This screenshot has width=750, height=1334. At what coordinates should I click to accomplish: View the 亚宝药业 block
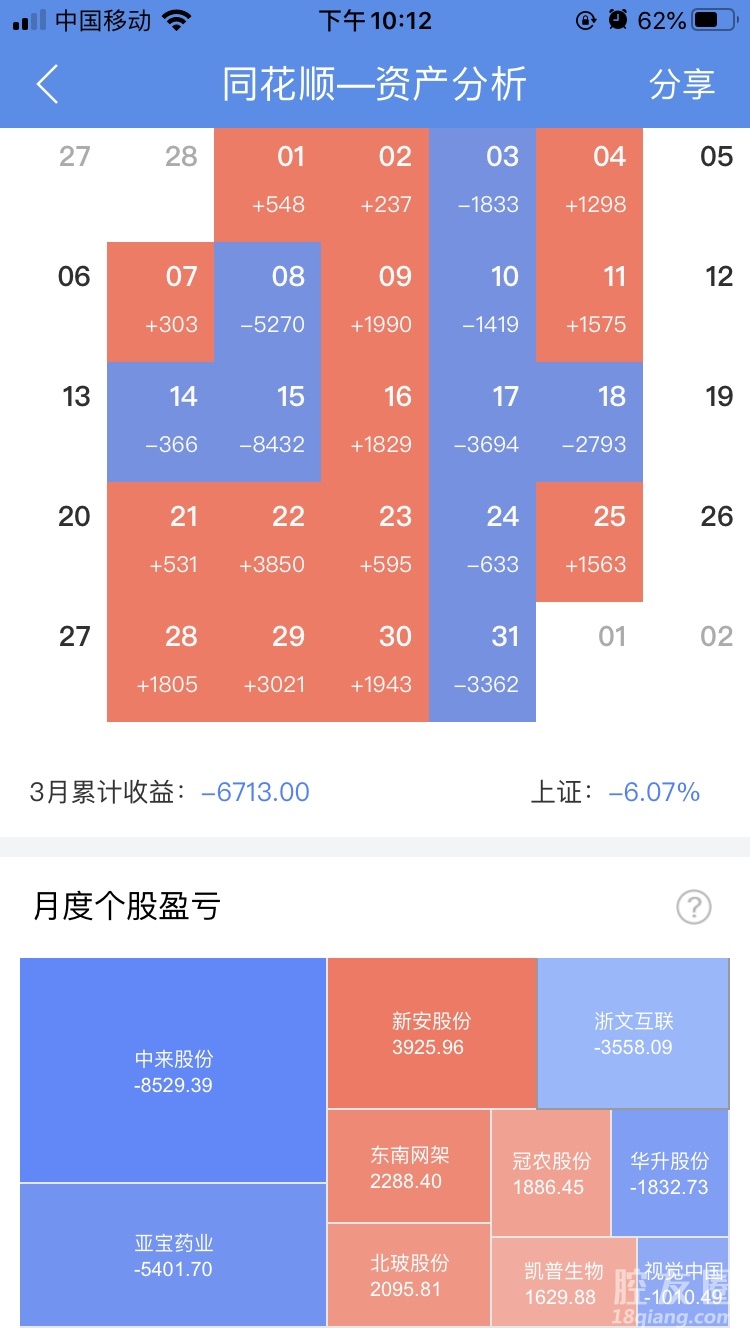click(x=173, y=1255)
